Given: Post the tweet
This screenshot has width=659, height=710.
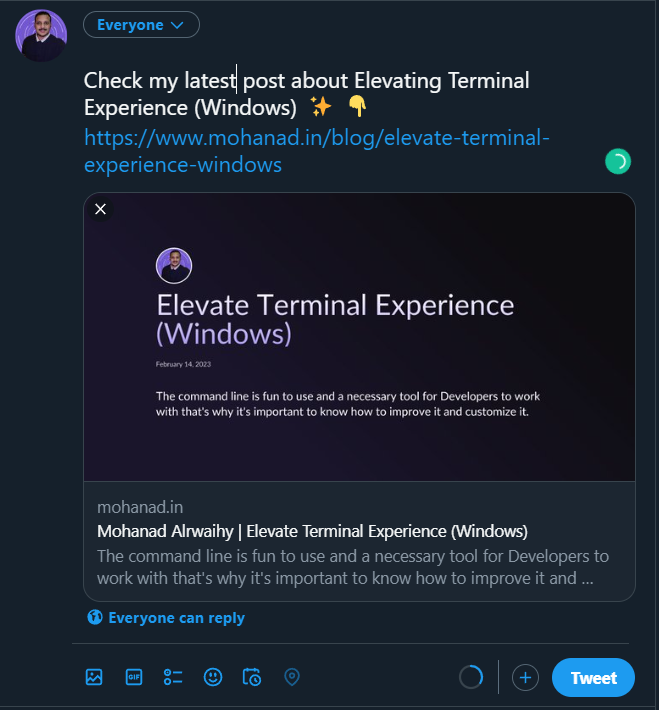Looking at the screenshot, I should tap(593, 678).
